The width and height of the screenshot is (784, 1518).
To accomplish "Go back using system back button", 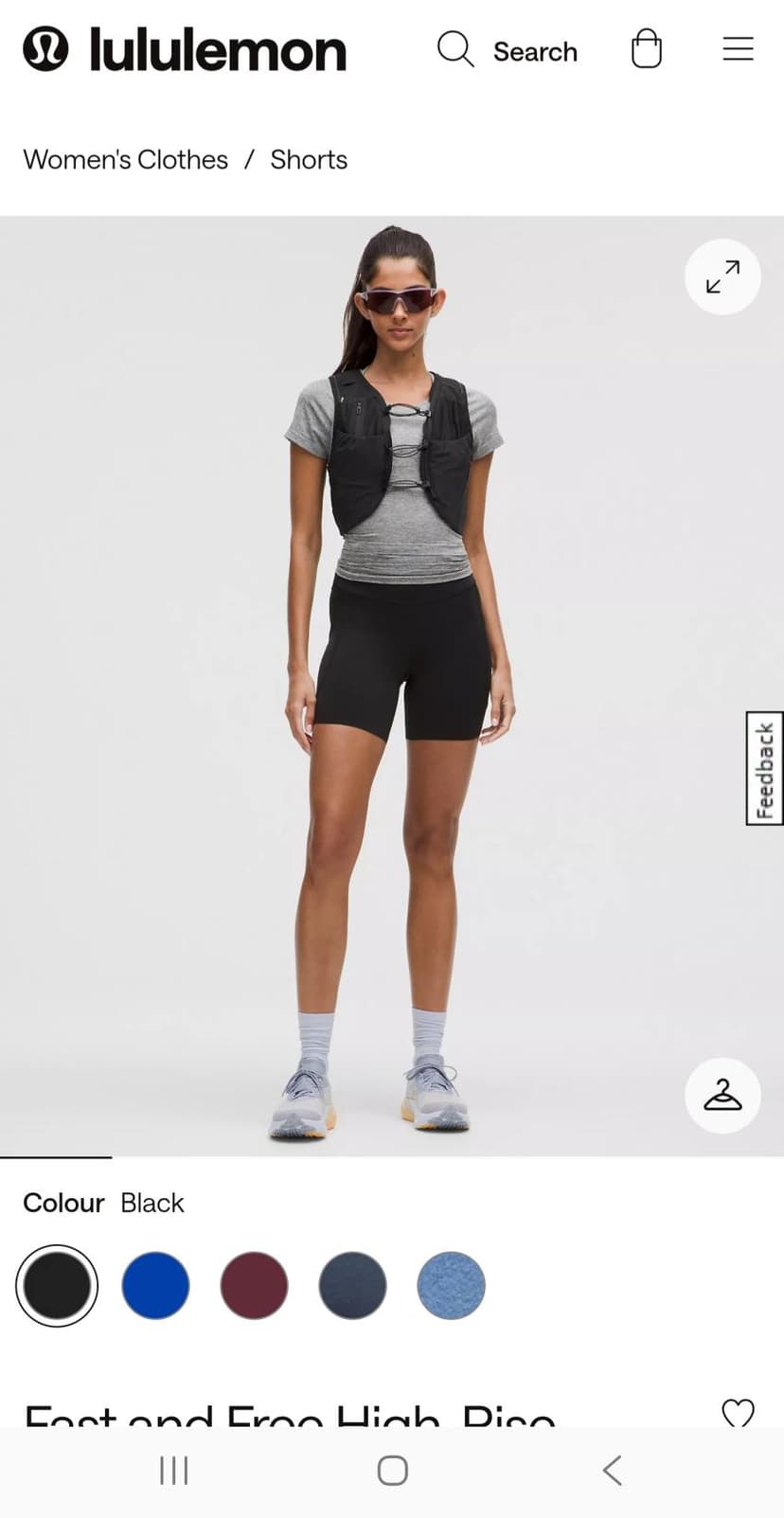I will click(612, 1471).
